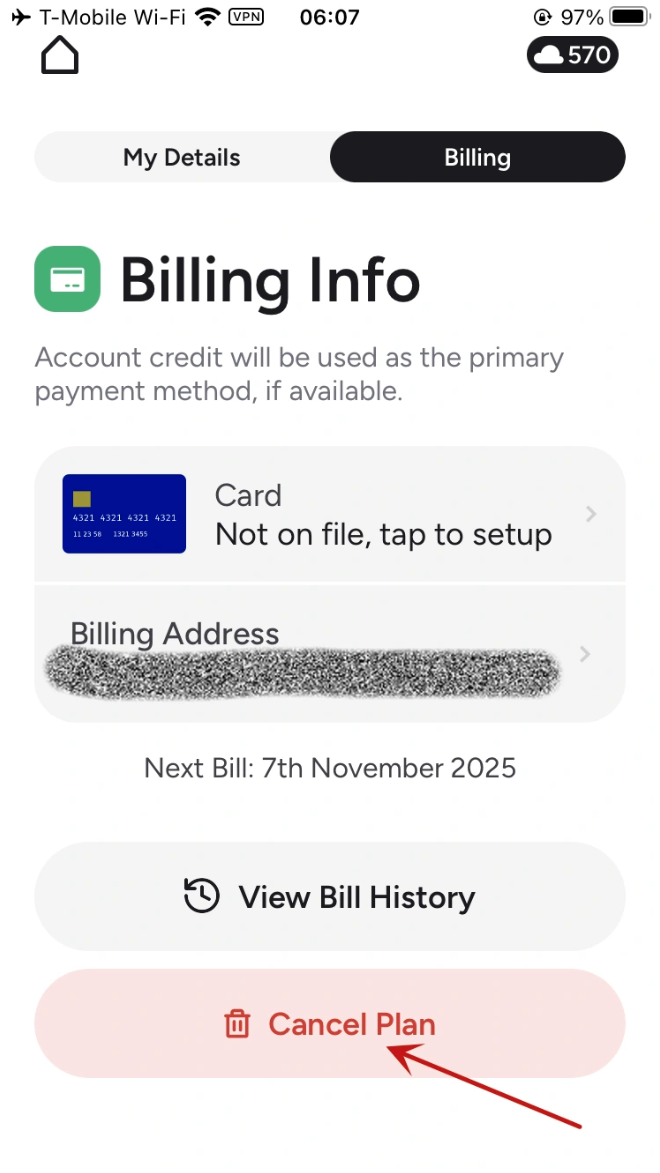Go to the home screen icon
660x1173 pixels.
coord(60,56)
